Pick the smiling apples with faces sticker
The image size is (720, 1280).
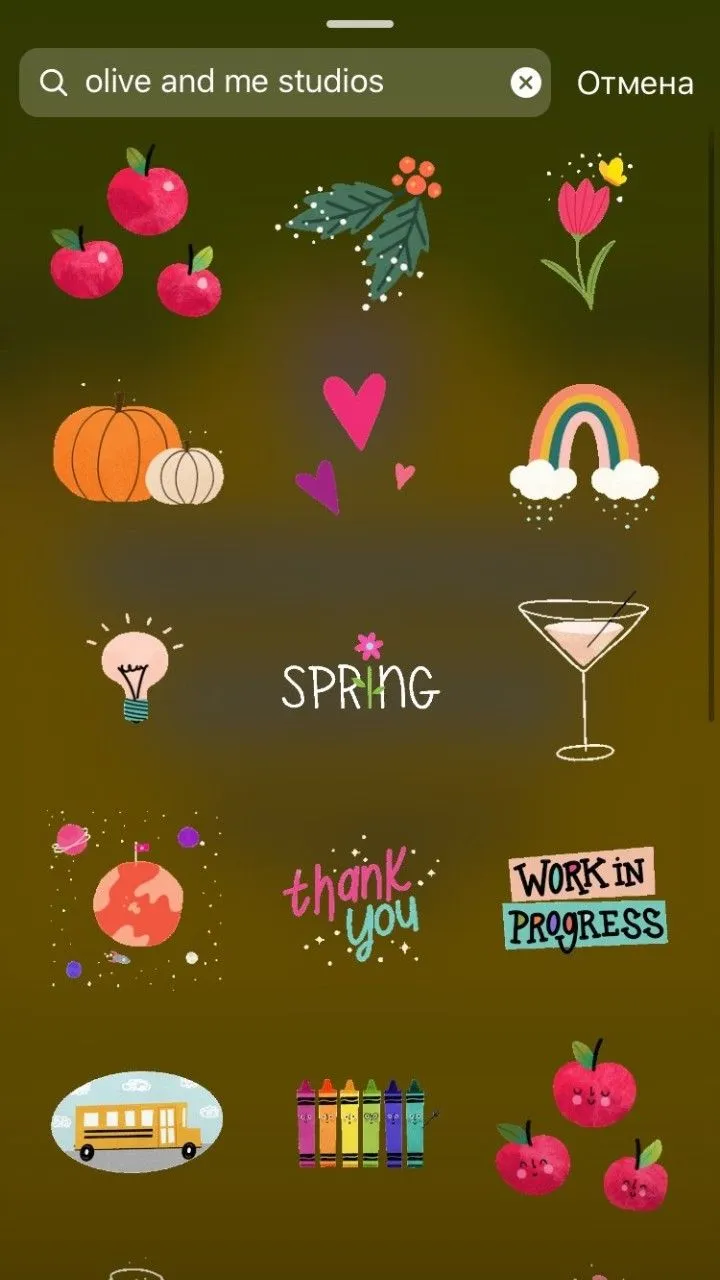[583, 1124]
